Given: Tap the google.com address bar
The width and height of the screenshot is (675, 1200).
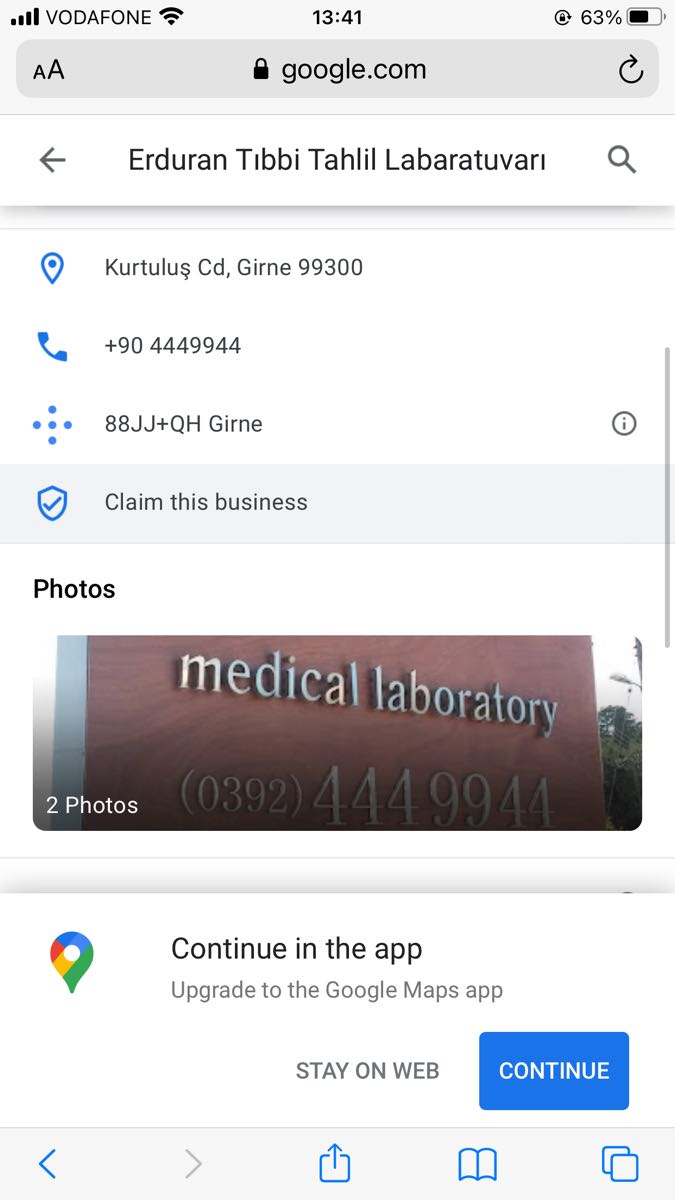Looking at the screenshot, I should [340, 69].
